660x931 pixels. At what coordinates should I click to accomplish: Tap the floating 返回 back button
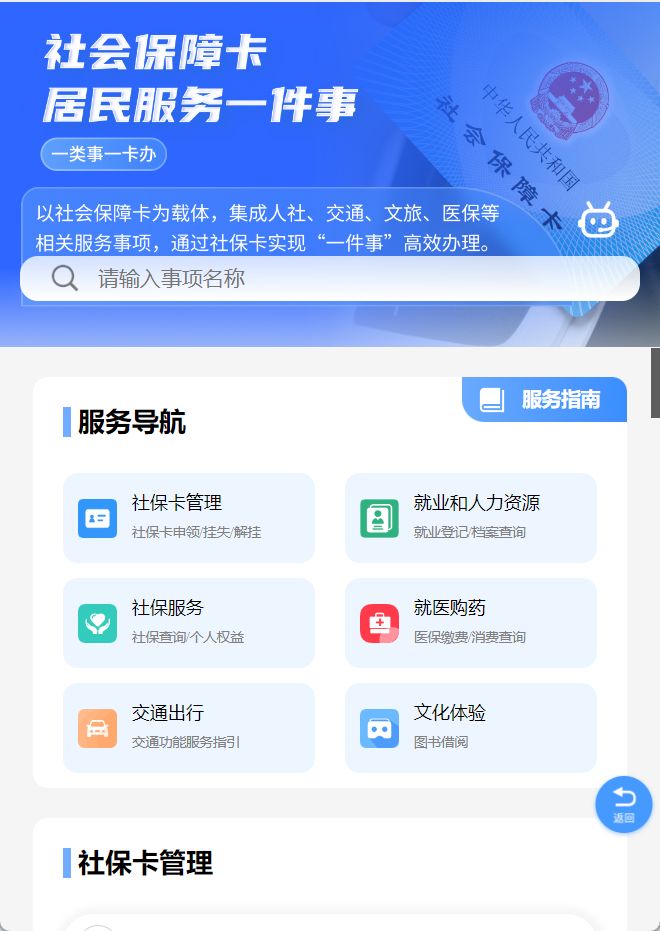point(624,804)
